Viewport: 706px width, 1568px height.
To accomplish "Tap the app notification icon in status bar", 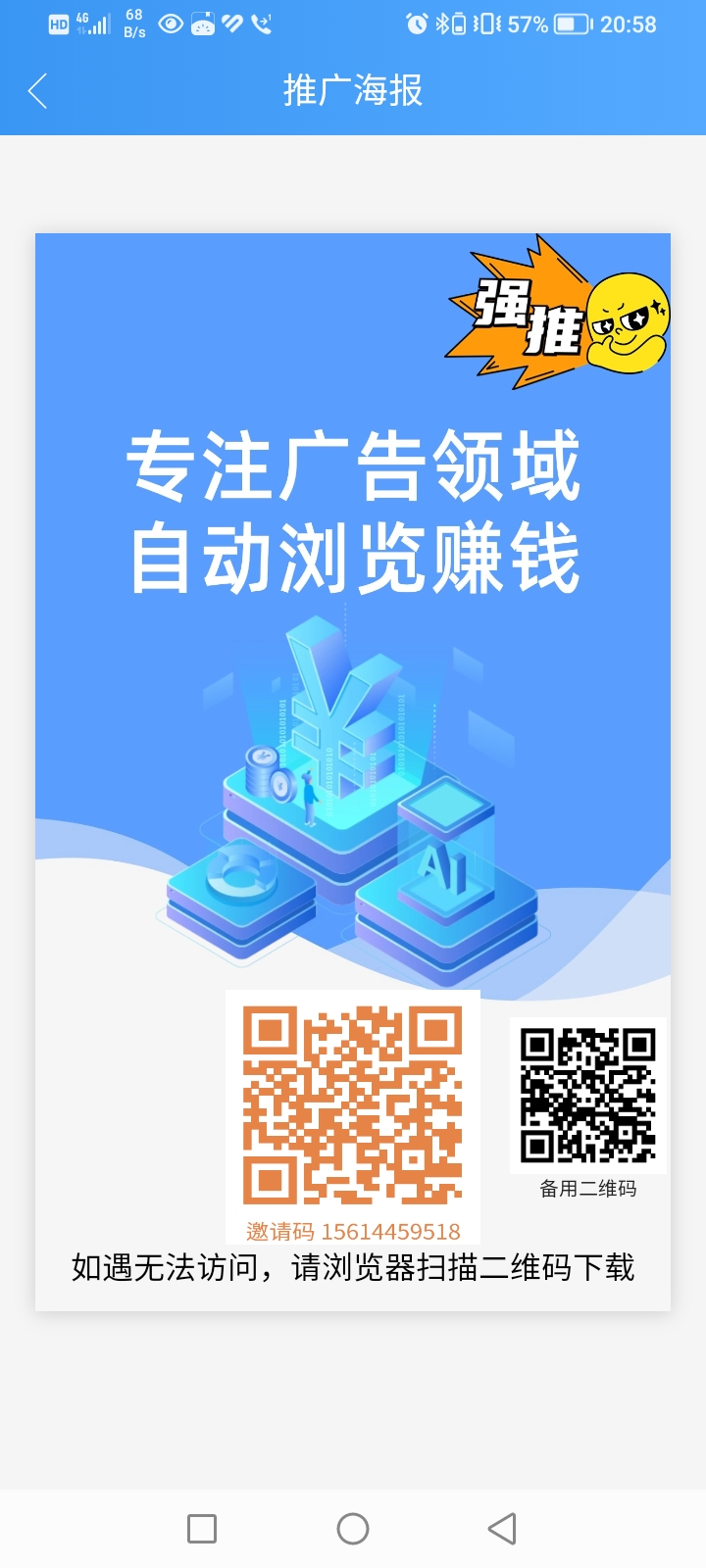I will point(202,24).
